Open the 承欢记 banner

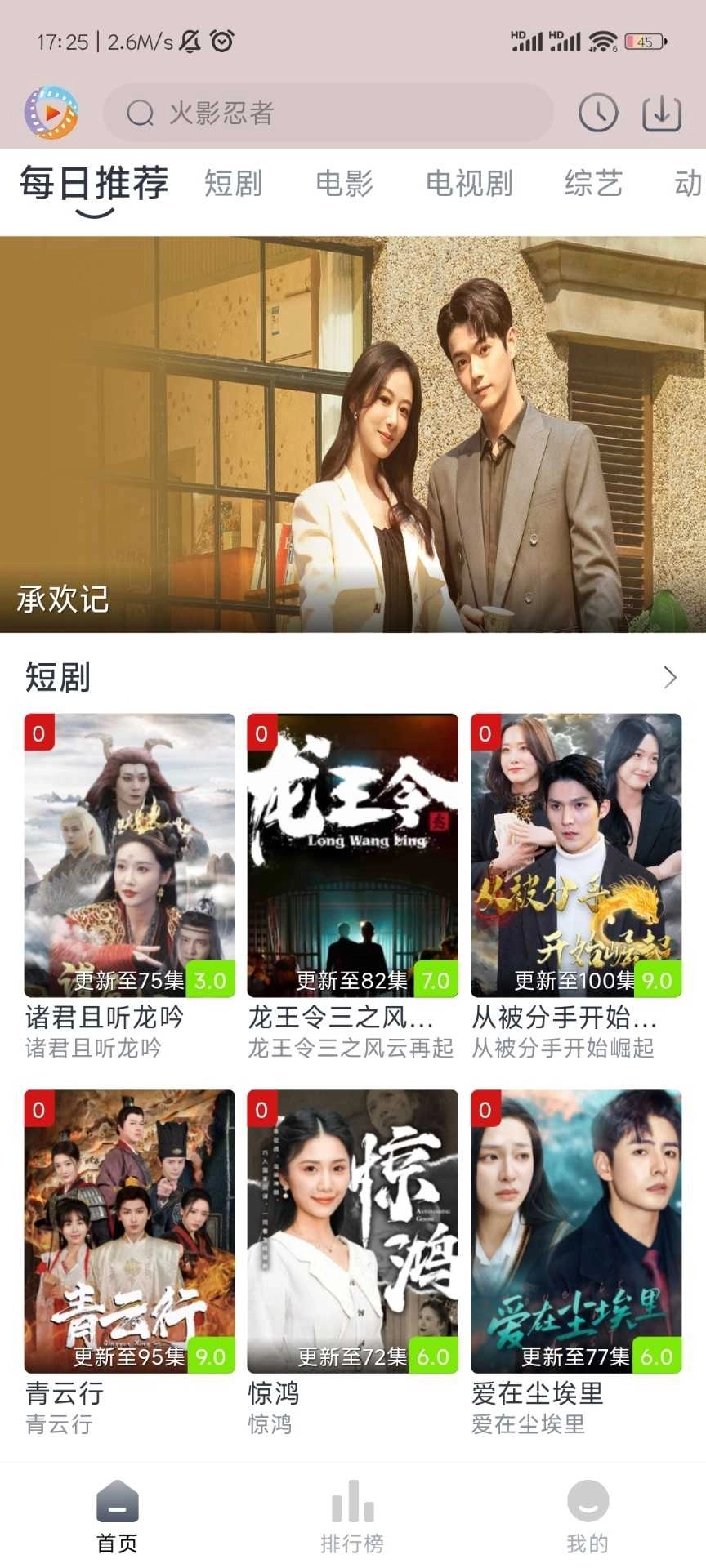(353, 433)
